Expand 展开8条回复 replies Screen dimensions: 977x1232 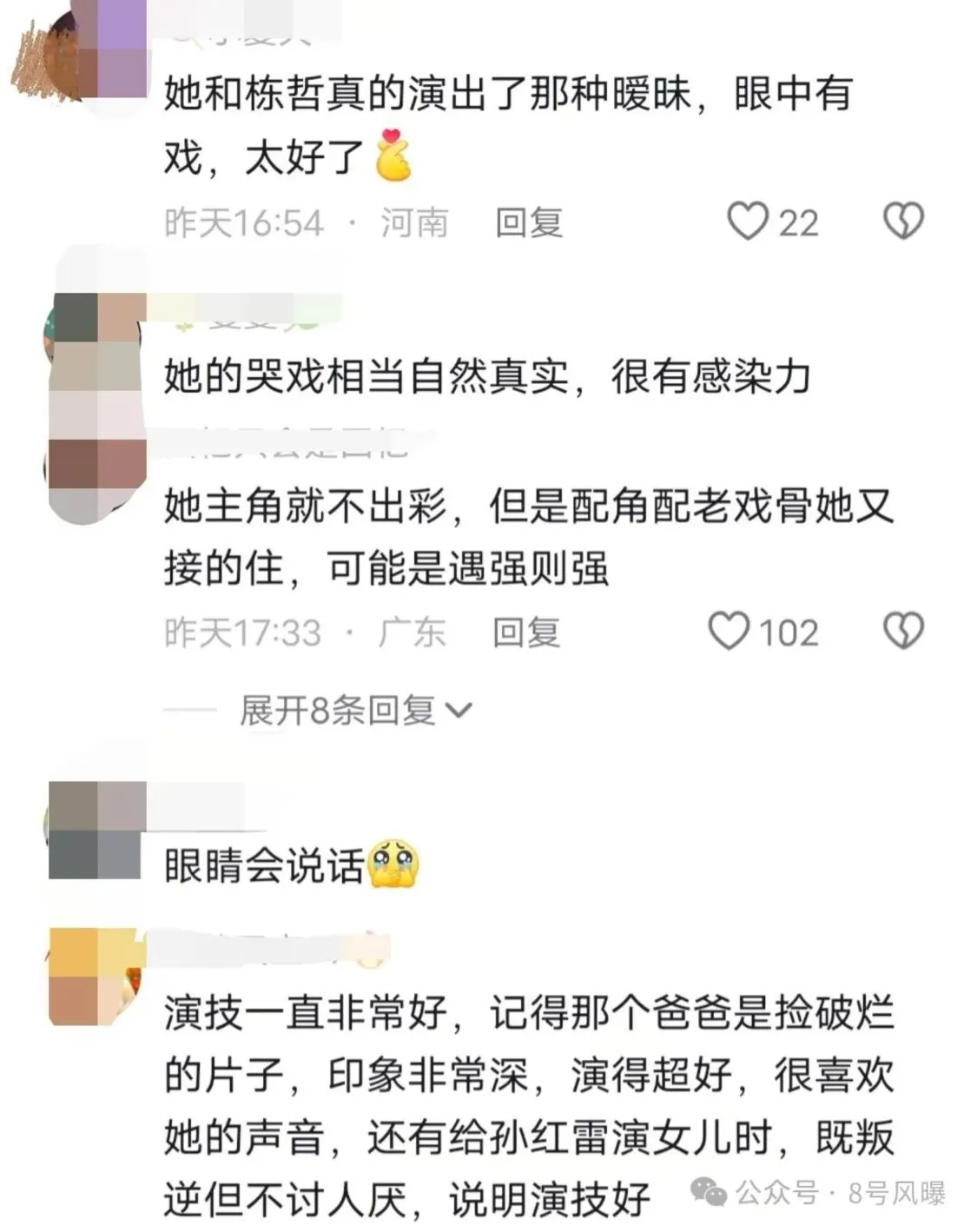coord(356,711)
